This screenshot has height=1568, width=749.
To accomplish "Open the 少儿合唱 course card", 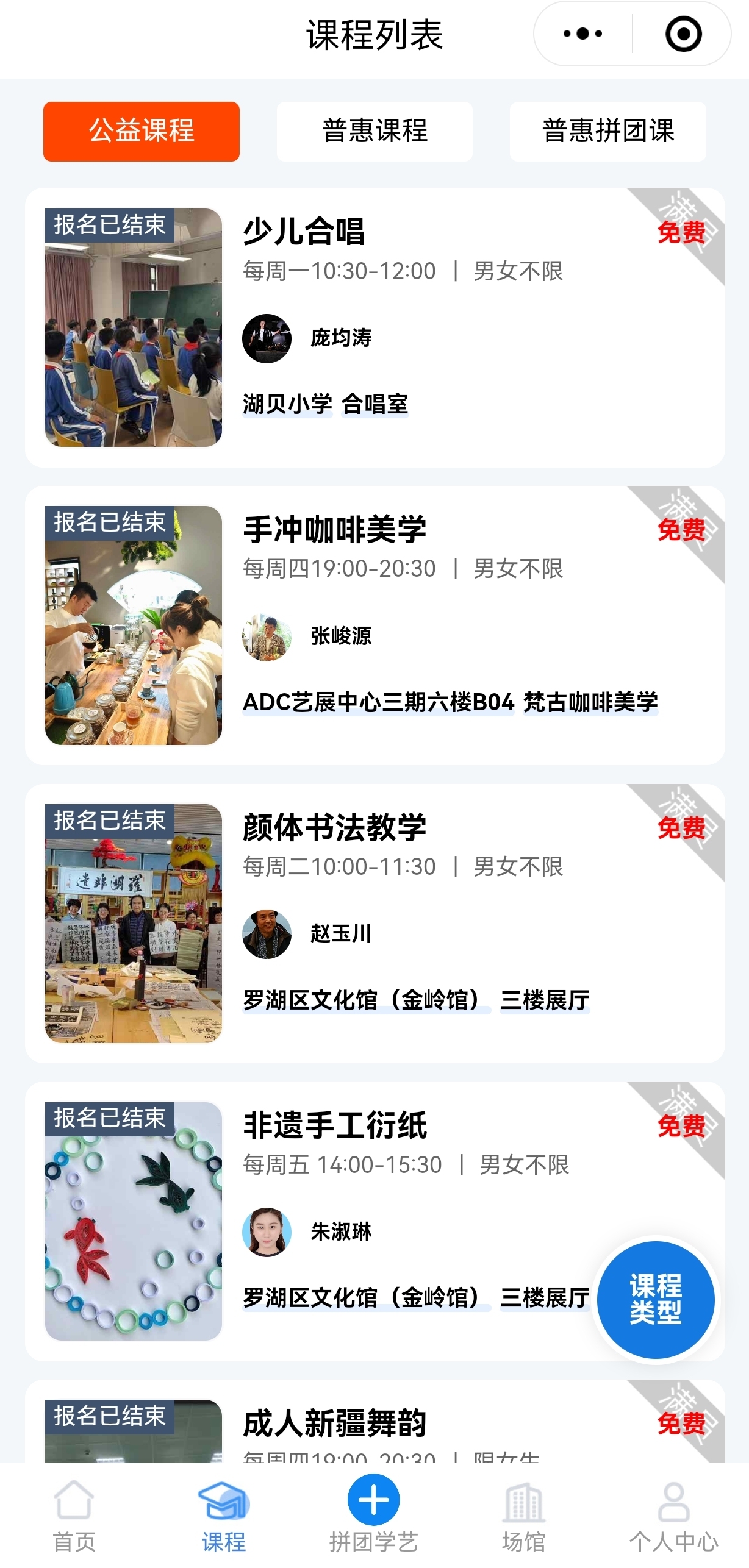I will [x=375, y=327].
